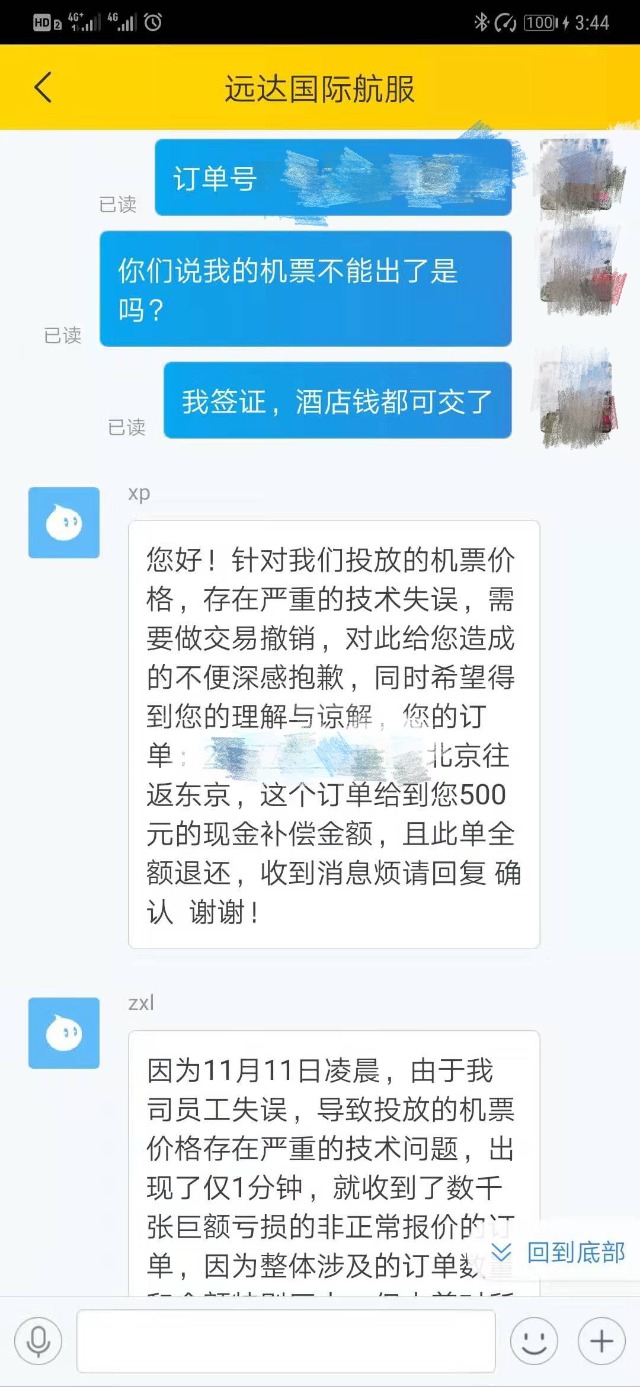The height and width of the screenshot is (1387, 640).
Task: Activate the voice input microphone
Action: (38, 1341)
